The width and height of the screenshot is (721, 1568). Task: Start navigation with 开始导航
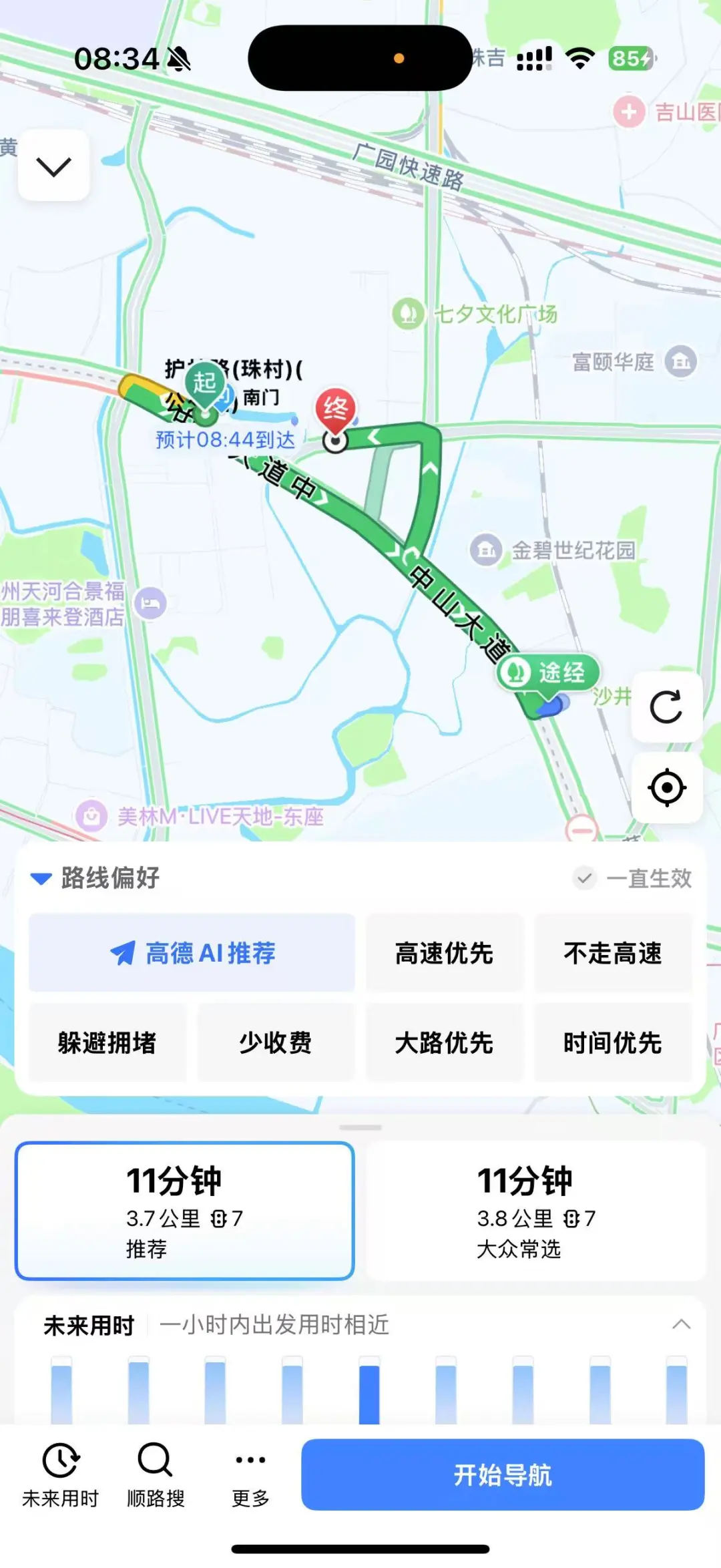pyautogui.click(x=503, y=1475)
